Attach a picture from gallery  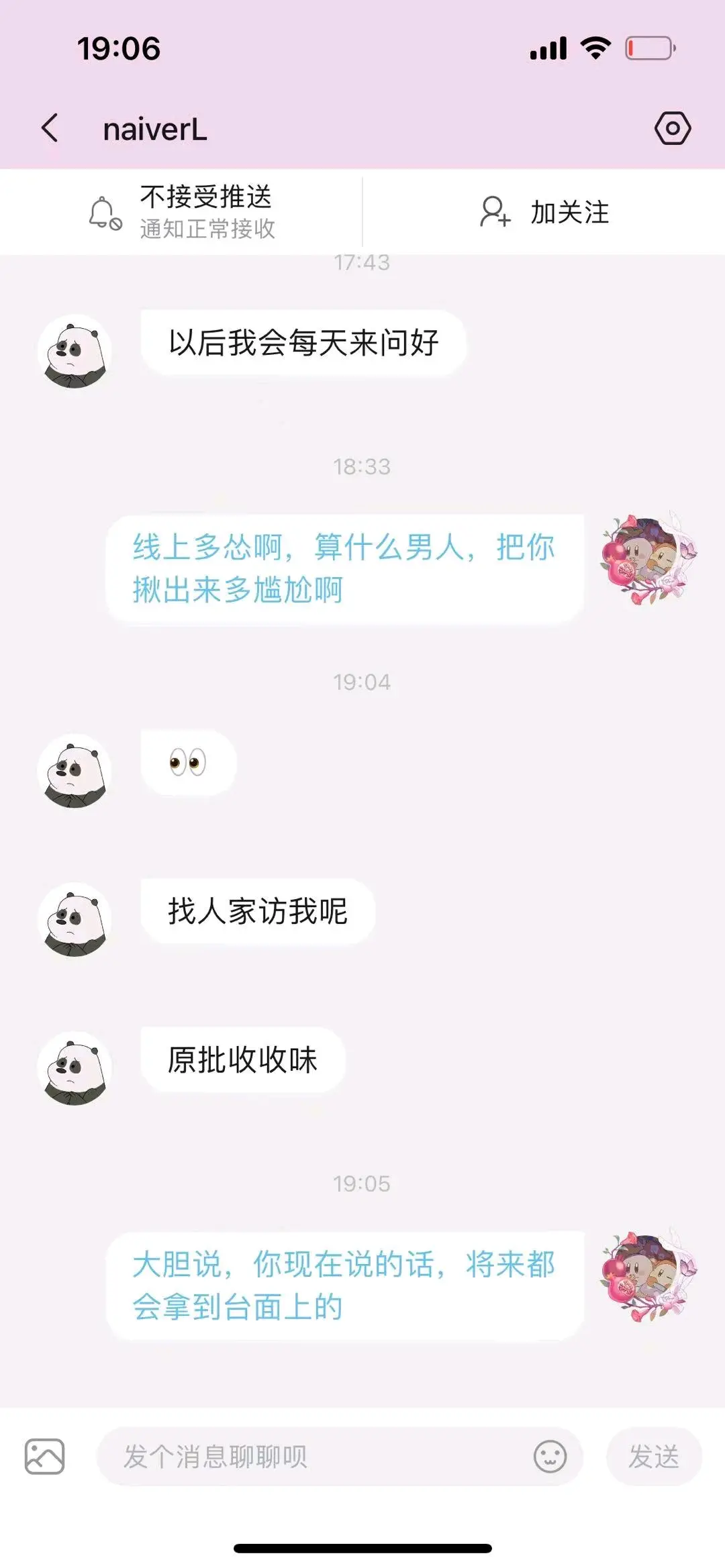point(44,1457)
